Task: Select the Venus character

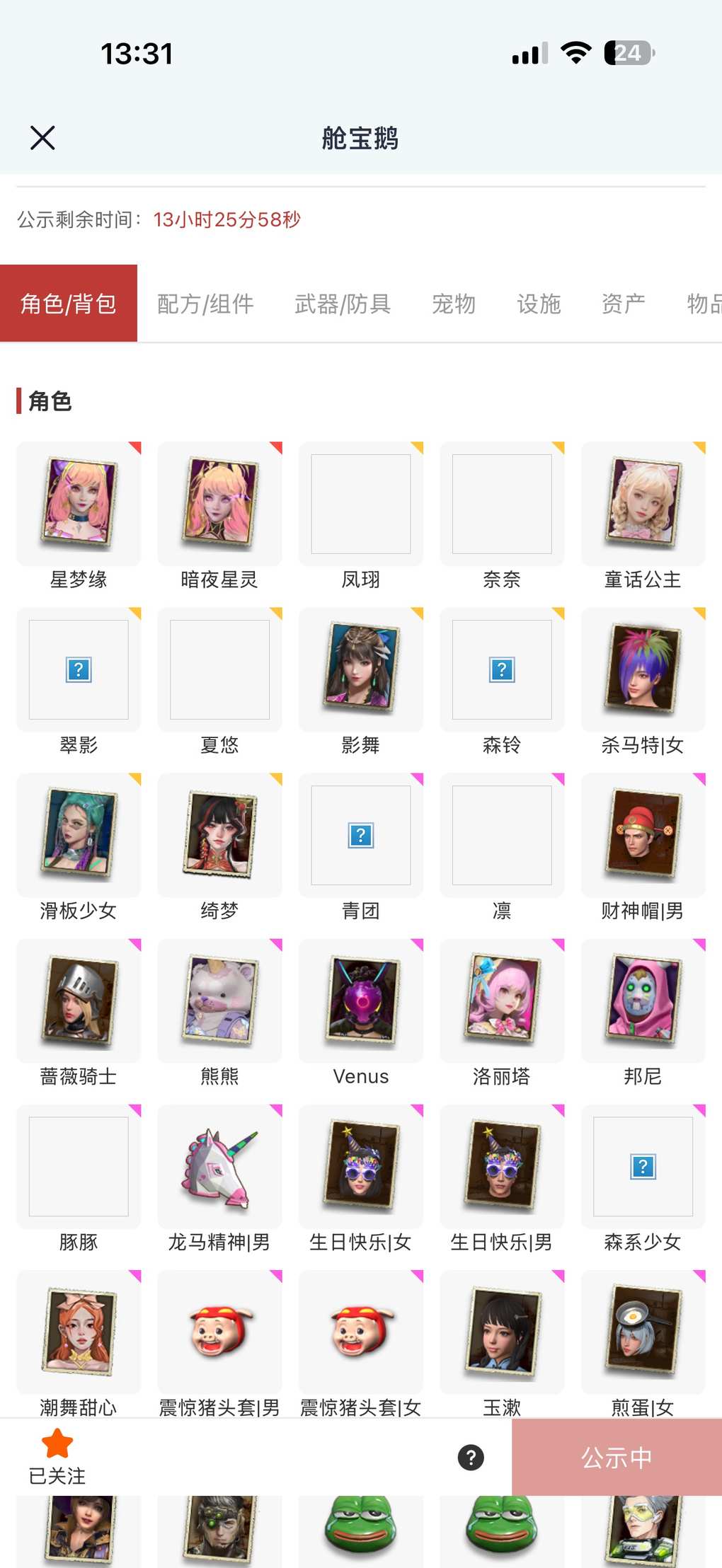Action: (360, 1001)
